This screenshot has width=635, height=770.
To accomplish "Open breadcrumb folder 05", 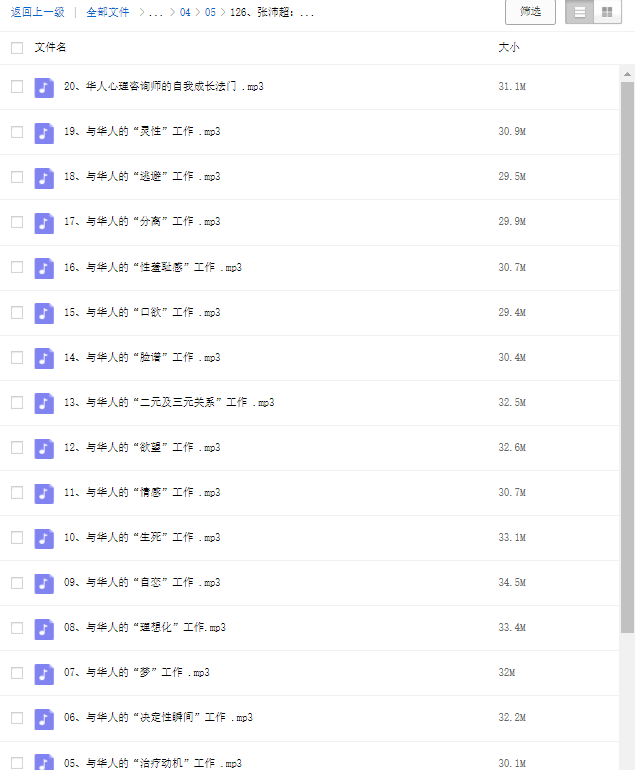I will (210, 12).
